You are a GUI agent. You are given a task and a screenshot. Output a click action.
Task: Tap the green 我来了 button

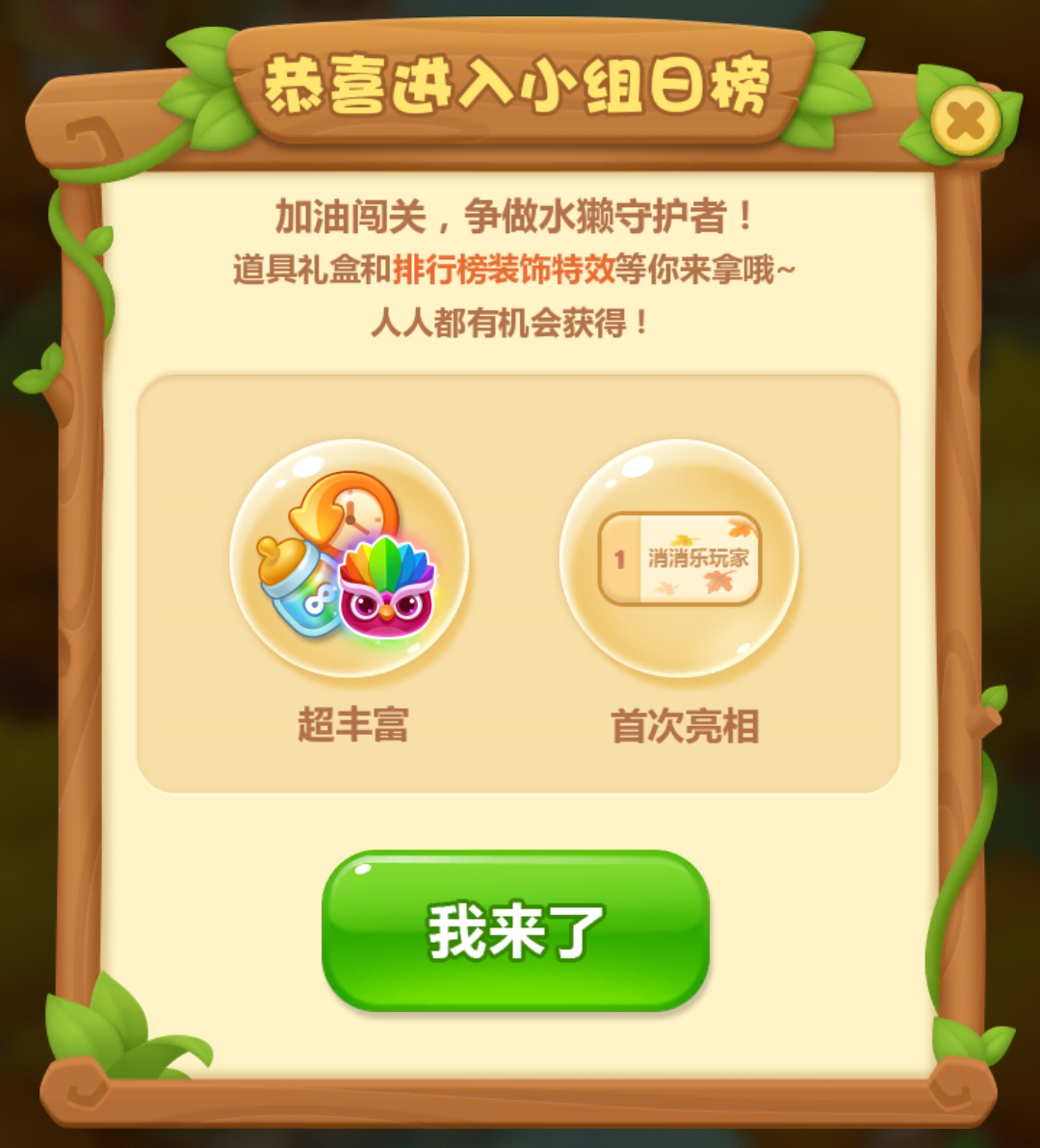(x=516, y=930)
